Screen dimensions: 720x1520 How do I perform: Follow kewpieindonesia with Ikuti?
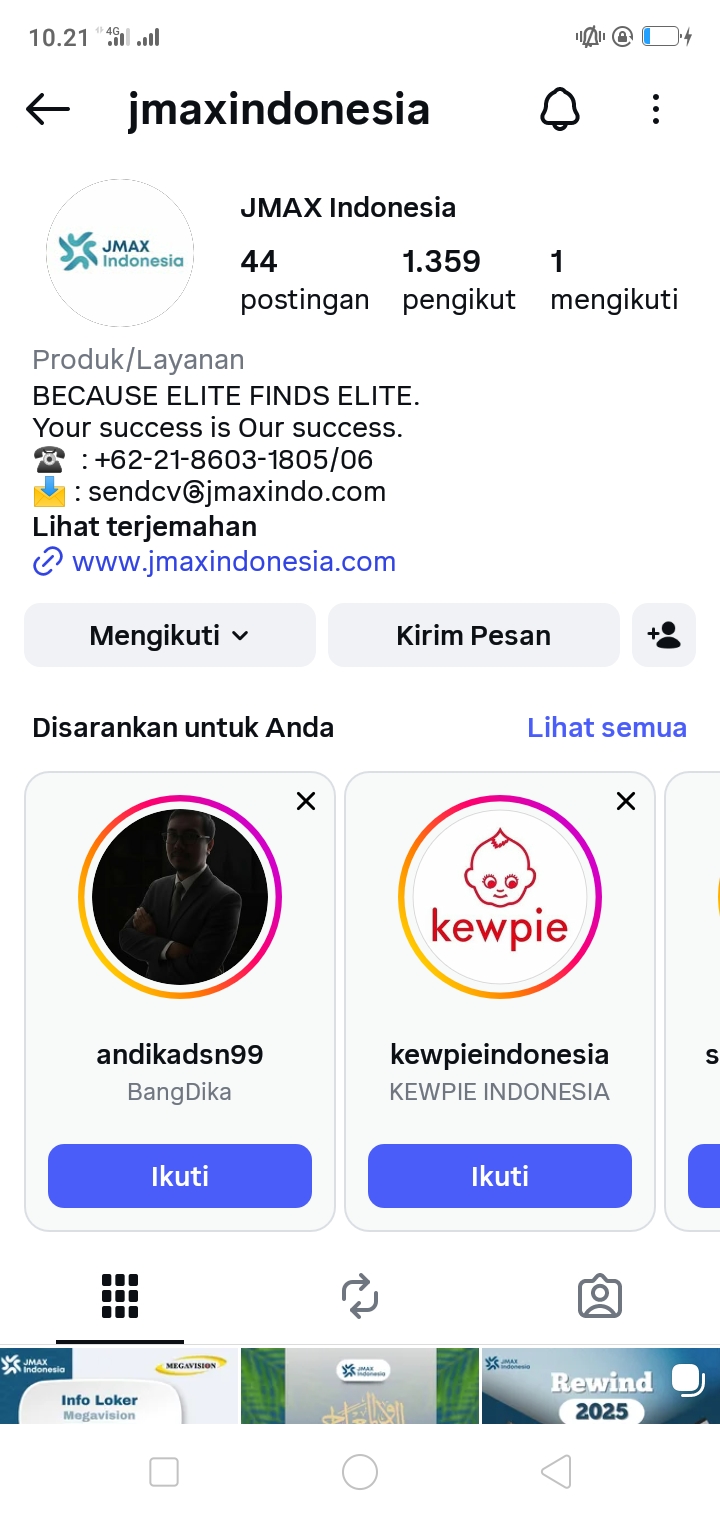click(500, 1176)
